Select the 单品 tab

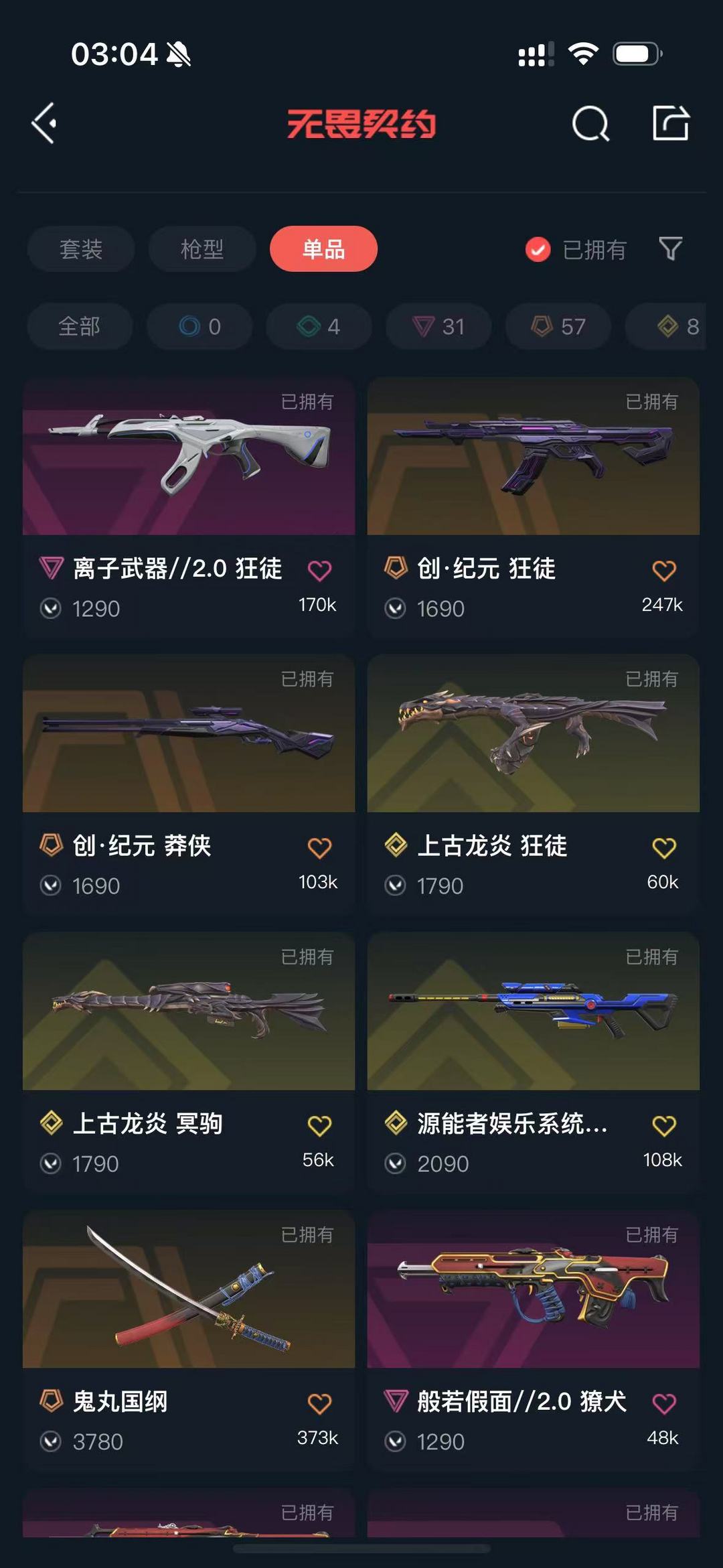tap(323, 249)
